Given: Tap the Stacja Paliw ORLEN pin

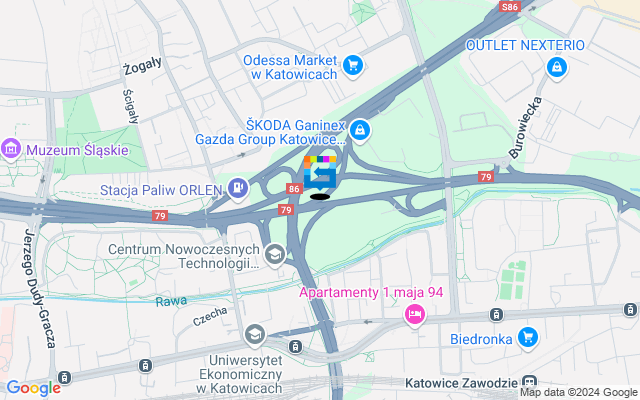Looking at the screenshot, I should (238, 186).
